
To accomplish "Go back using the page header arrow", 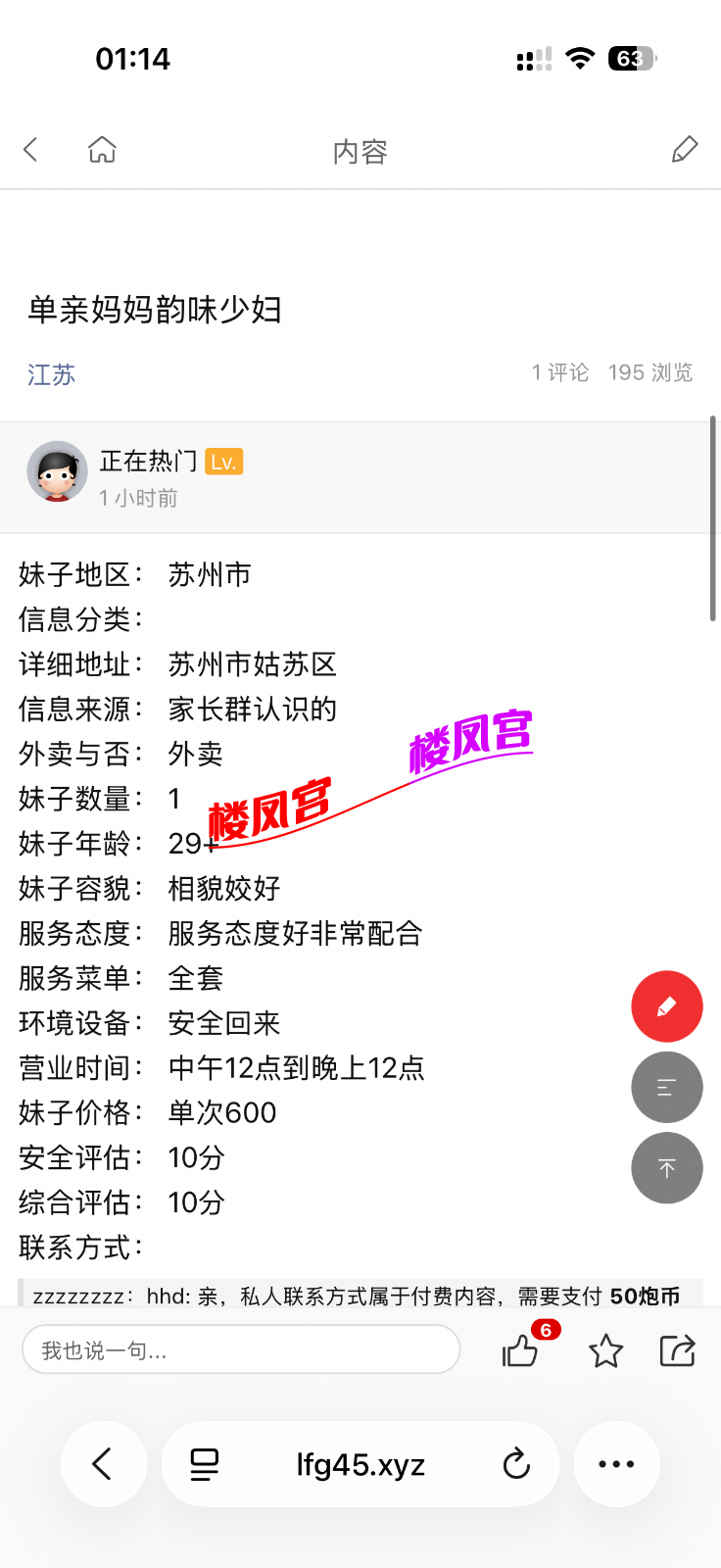I will (30, 150).
